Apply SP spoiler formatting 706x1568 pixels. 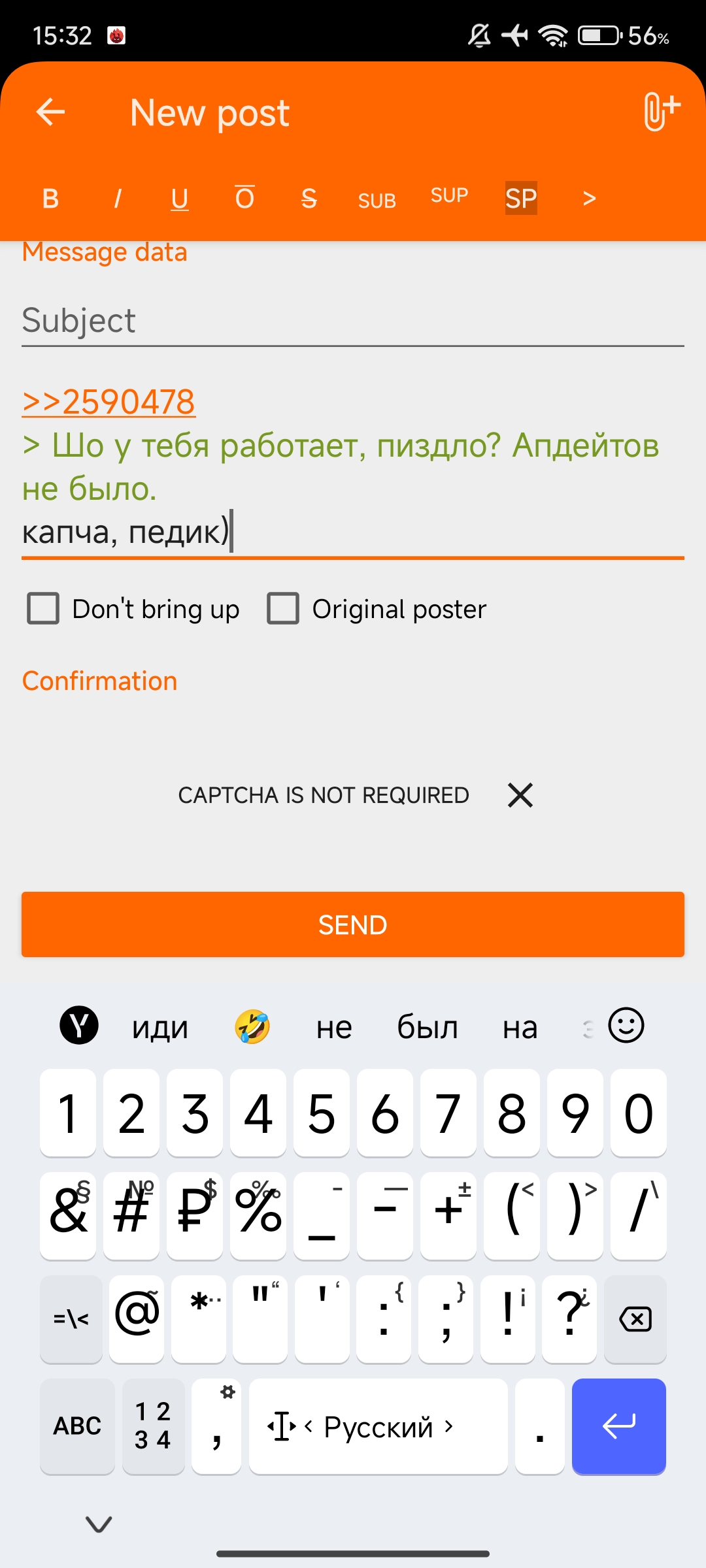pyautogui.click(x=521, y=198)
